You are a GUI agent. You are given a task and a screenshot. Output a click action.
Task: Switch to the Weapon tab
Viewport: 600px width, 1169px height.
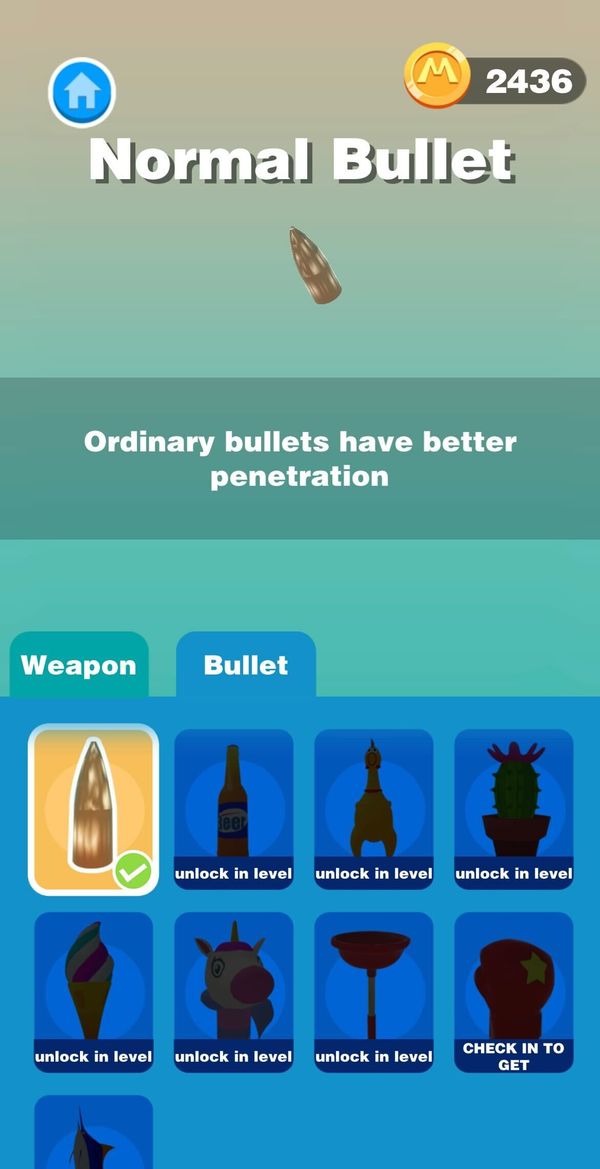pos(79,665)
